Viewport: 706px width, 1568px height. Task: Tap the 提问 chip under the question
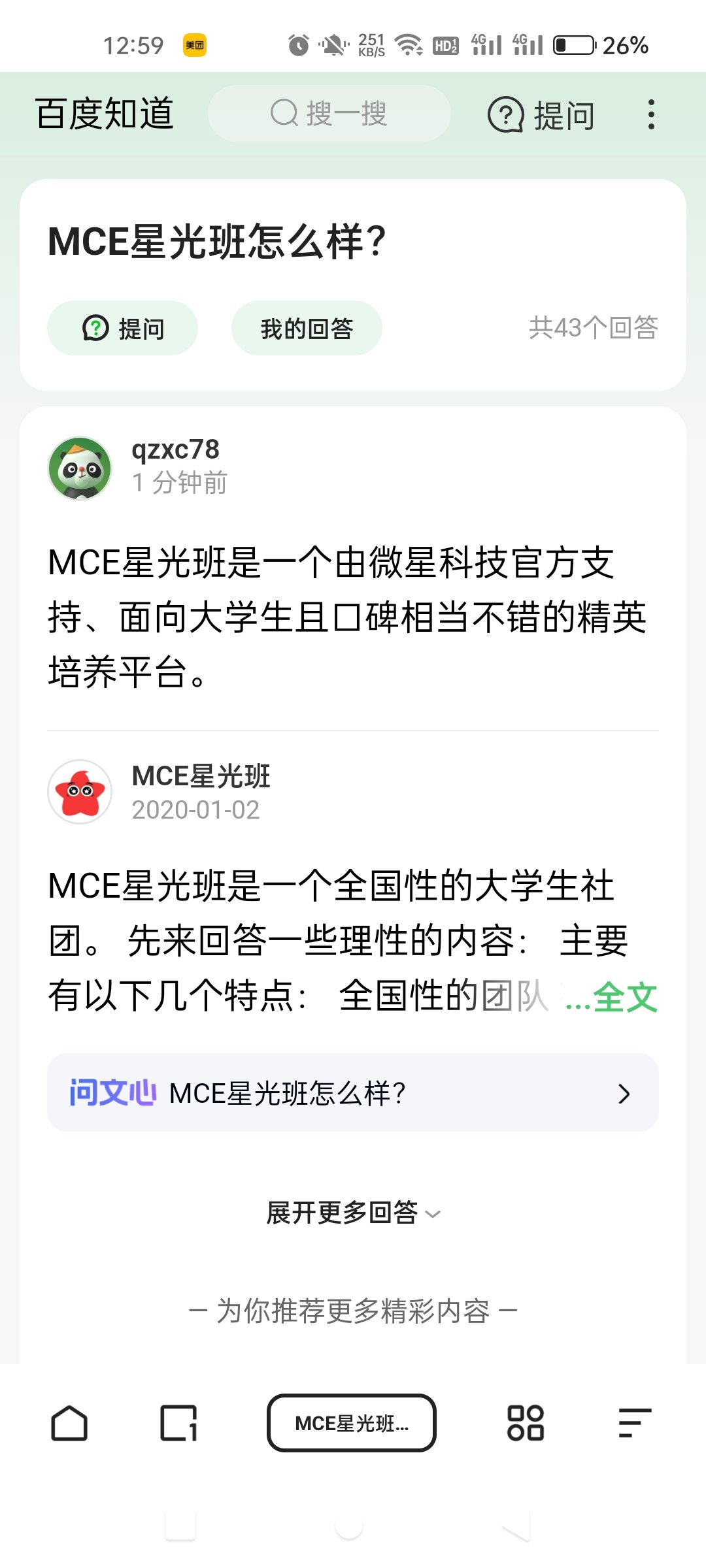(x=122, y=328)
